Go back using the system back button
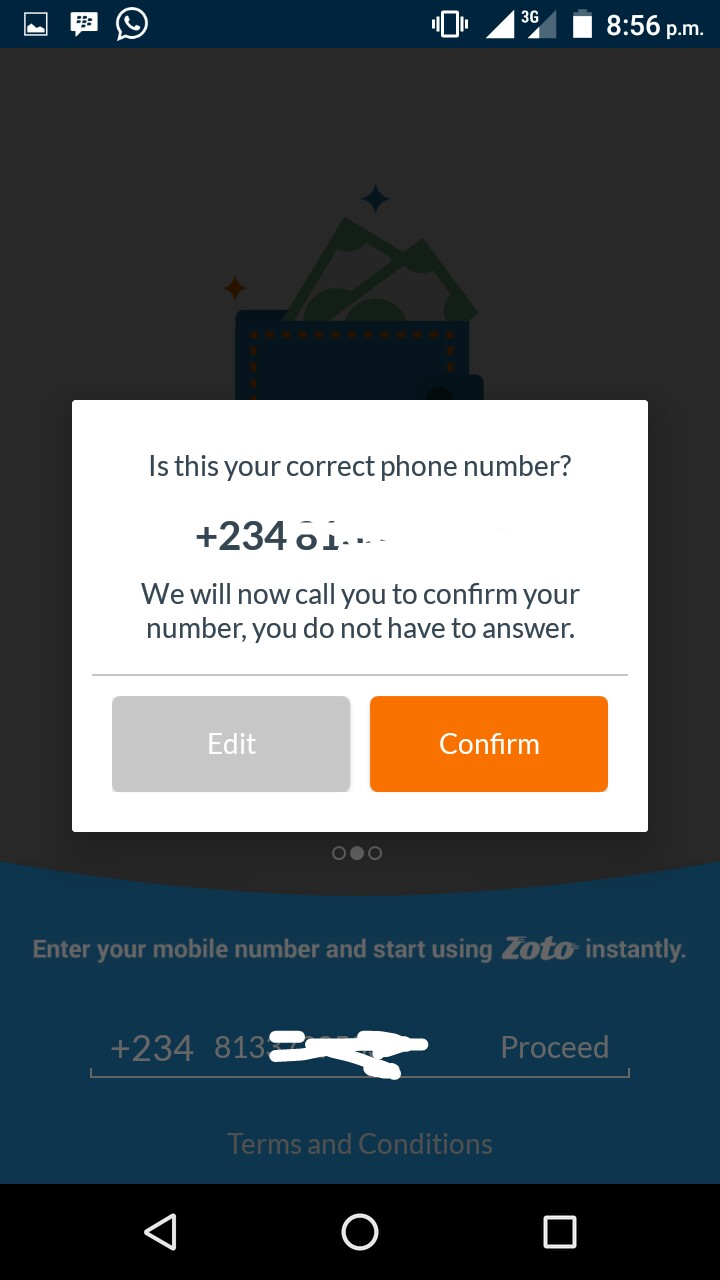Image resolution: width=720 pixels, height=1280 pixels. pos(160,1231)
